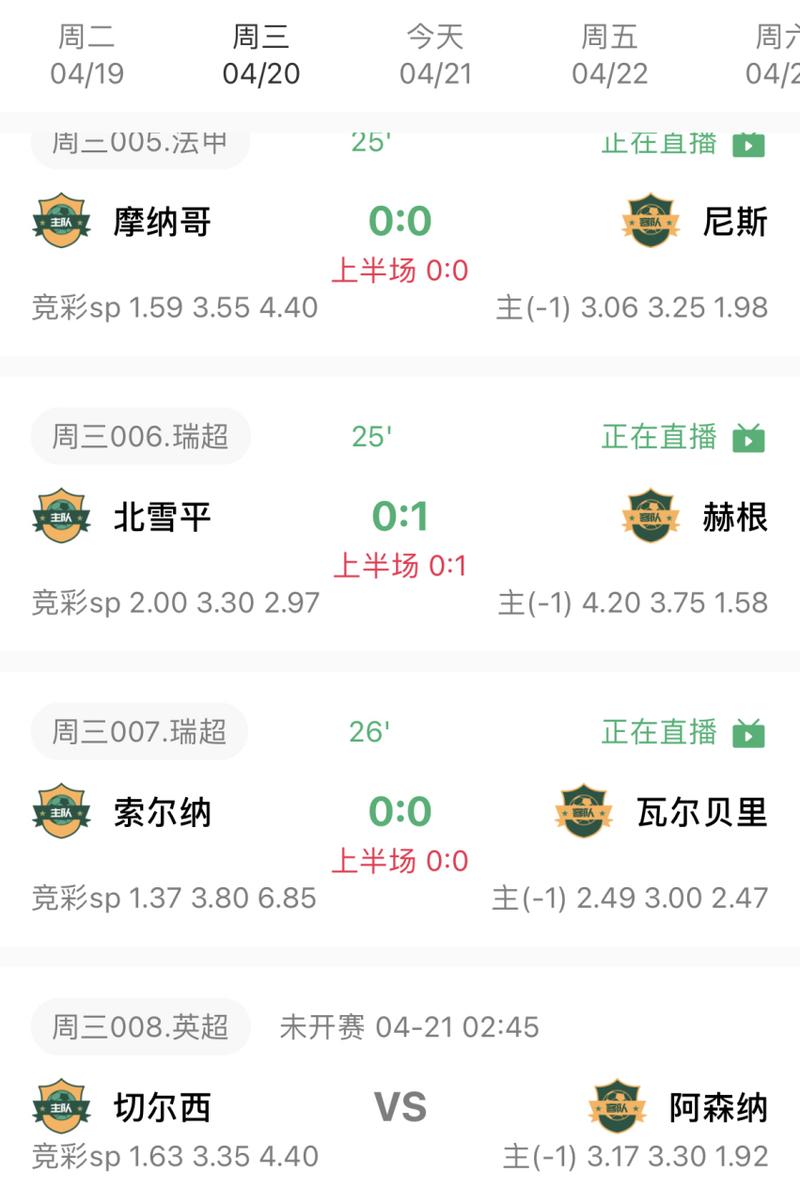The image size is (800, 1203).
Task: Click the 赫根 away team badge
Action: tap(648, 513)
